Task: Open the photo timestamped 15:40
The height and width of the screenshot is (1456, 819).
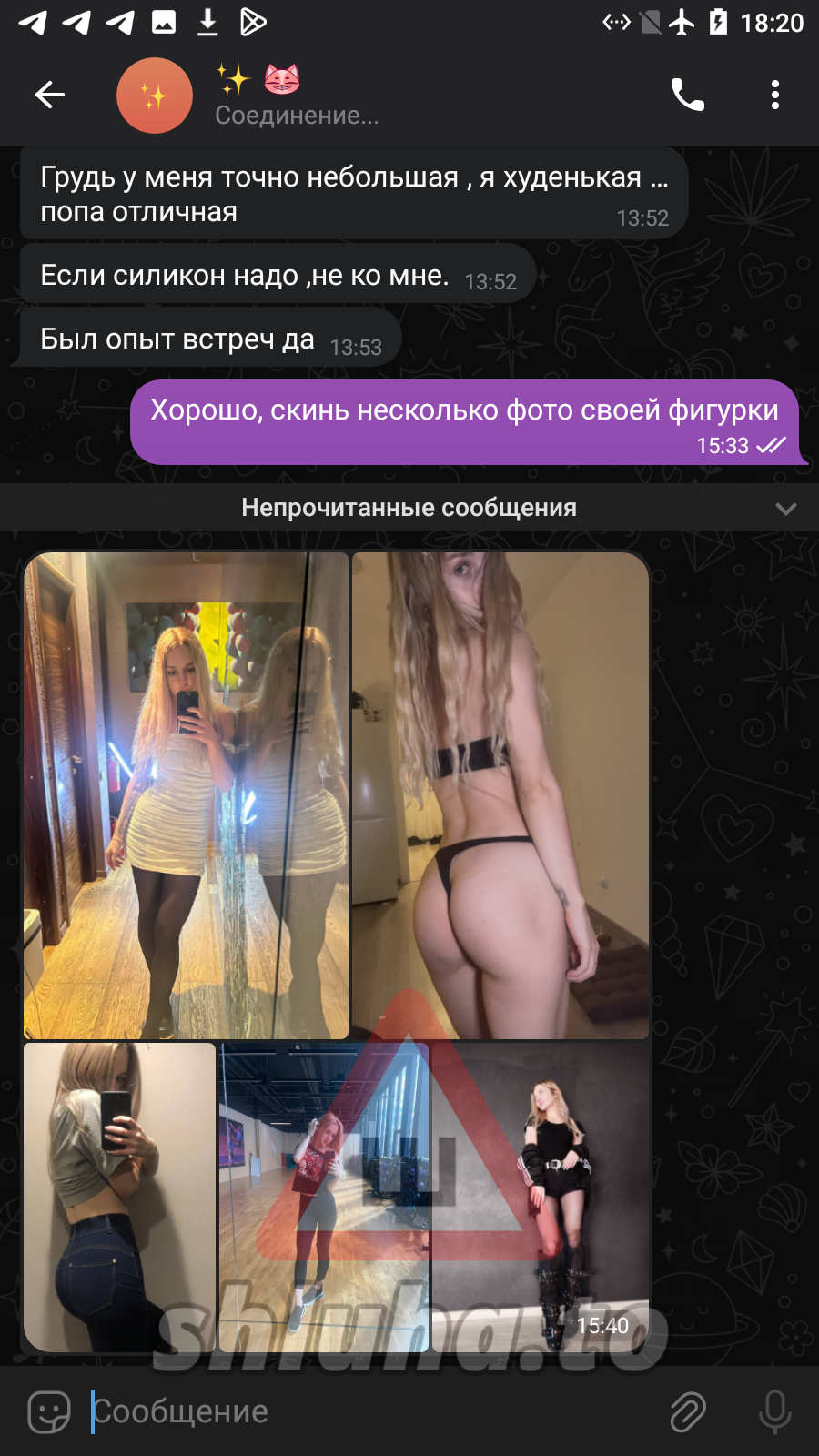Action: (541, 1196)
